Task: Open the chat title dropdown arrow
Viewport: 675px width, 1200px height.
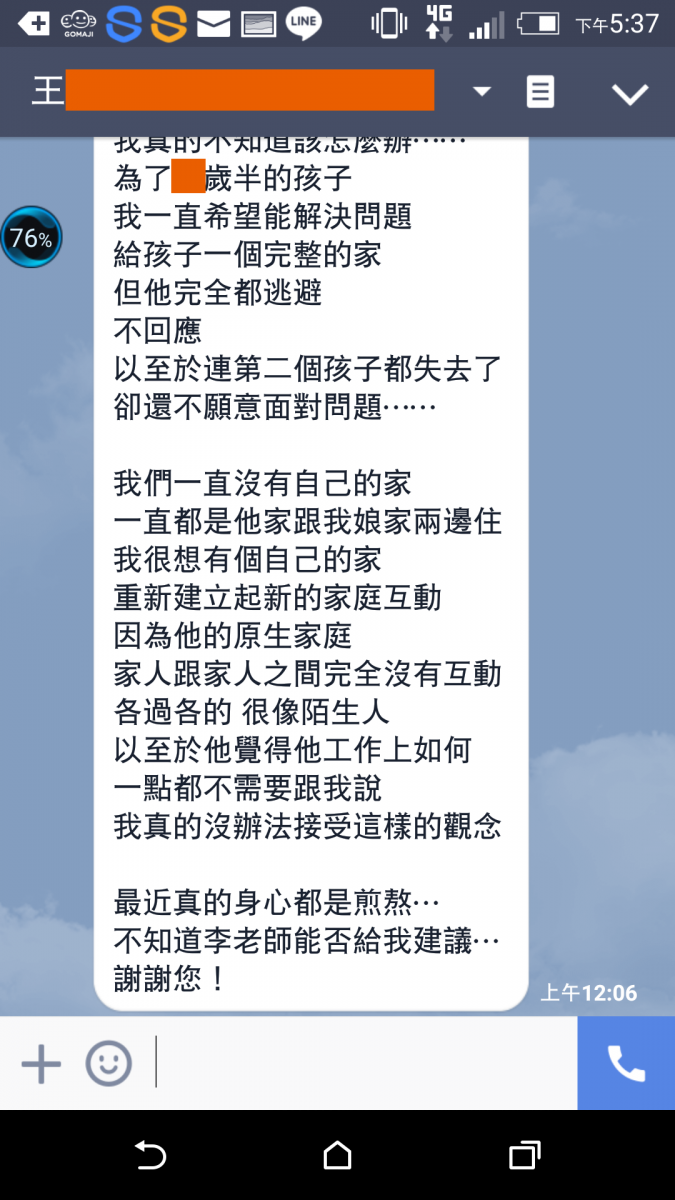Action: click(x=482, y=92)
